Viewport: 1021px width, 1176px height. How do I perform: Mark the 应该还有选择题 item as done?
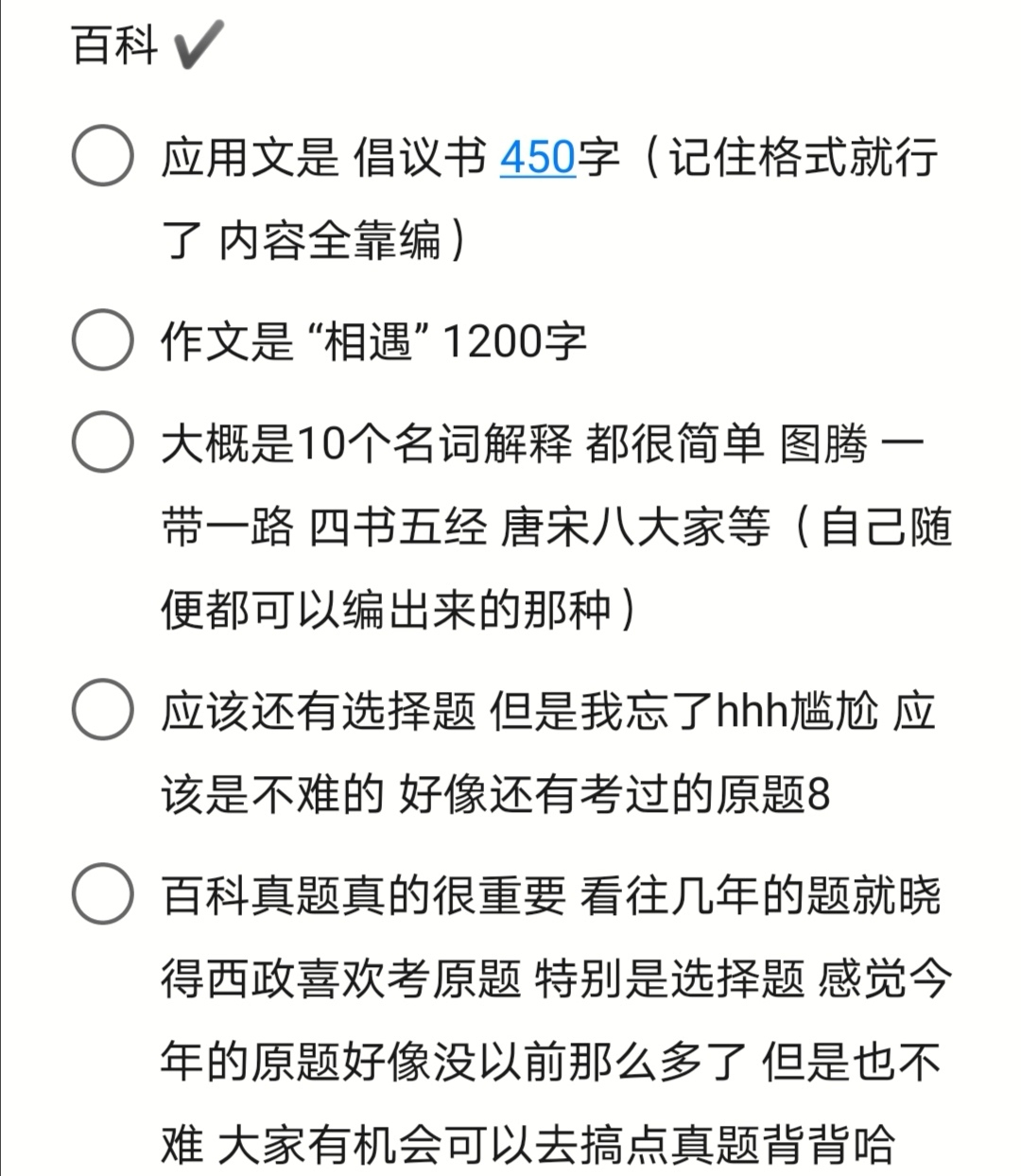click(x=102, y=709)
